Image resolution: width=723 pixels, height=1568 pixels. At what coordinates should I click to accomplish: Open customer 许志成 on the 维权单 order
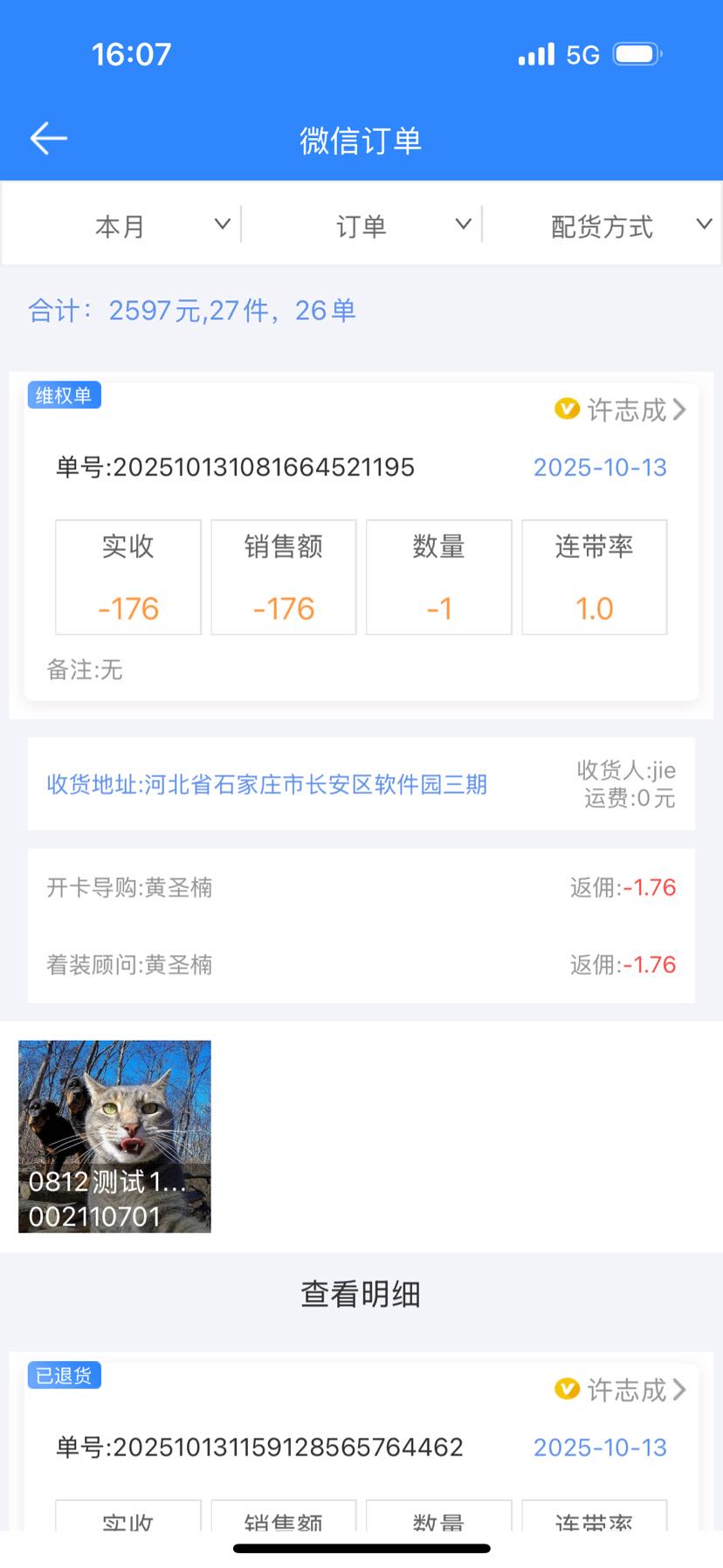click(x=621, y=409)
